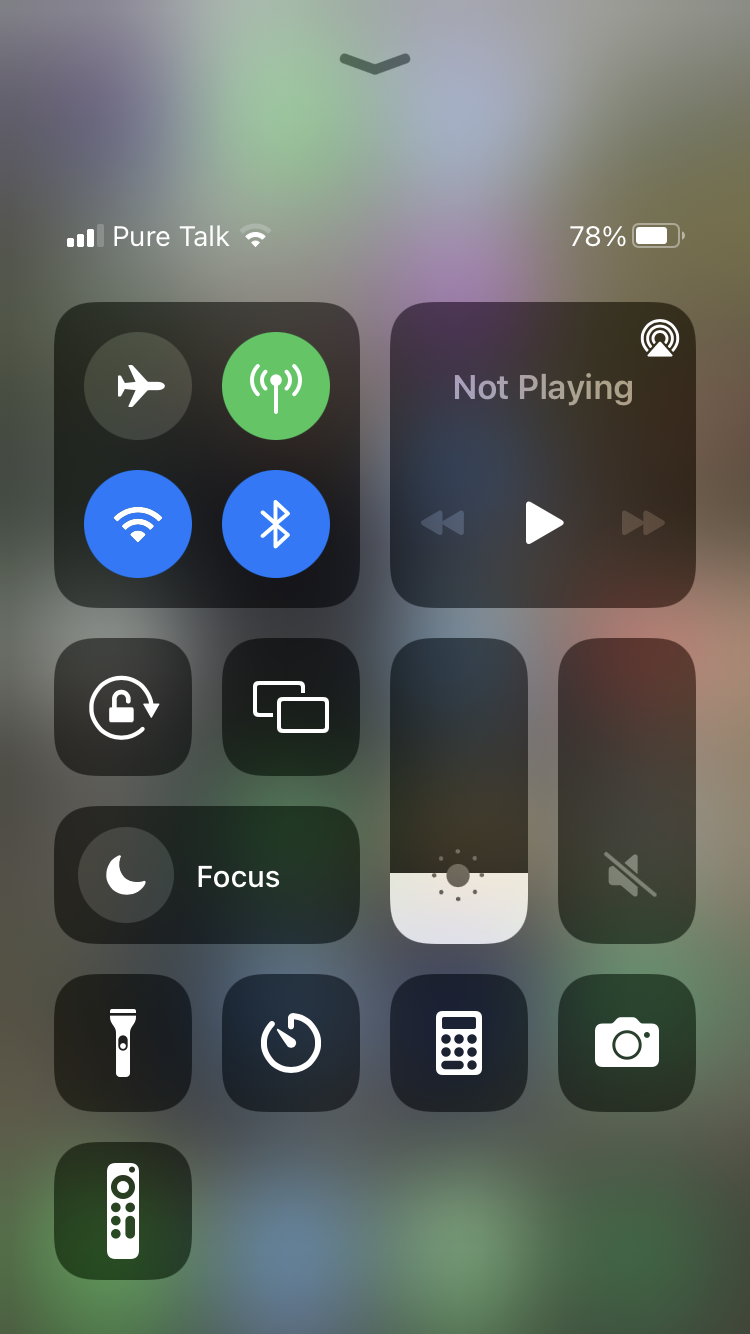Open the Timer

point(291,1043)
